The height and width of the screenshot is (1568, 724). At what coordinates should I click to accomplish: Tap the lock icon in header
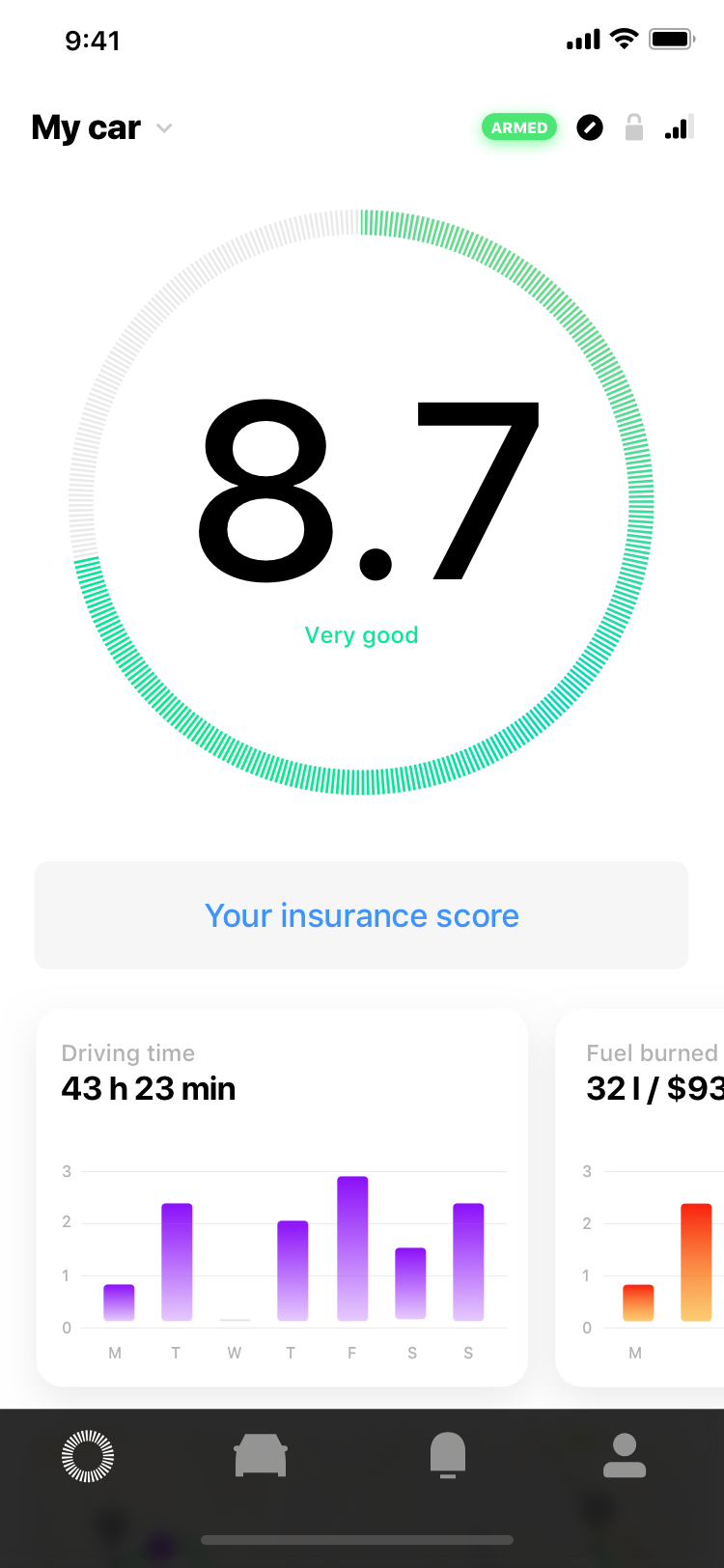634,127
